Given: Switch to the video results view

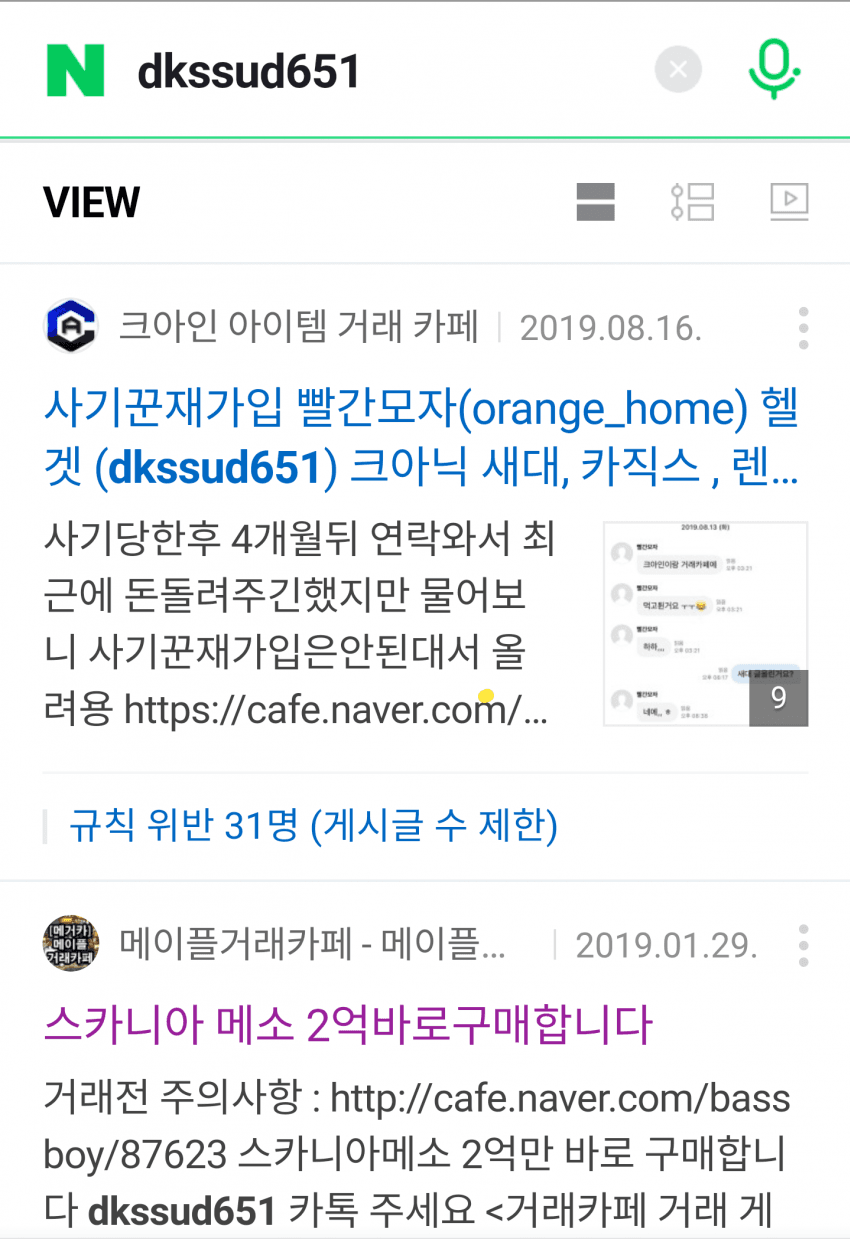Looking at the screenshot, I should pyautogui.click(x=788, y=202).
